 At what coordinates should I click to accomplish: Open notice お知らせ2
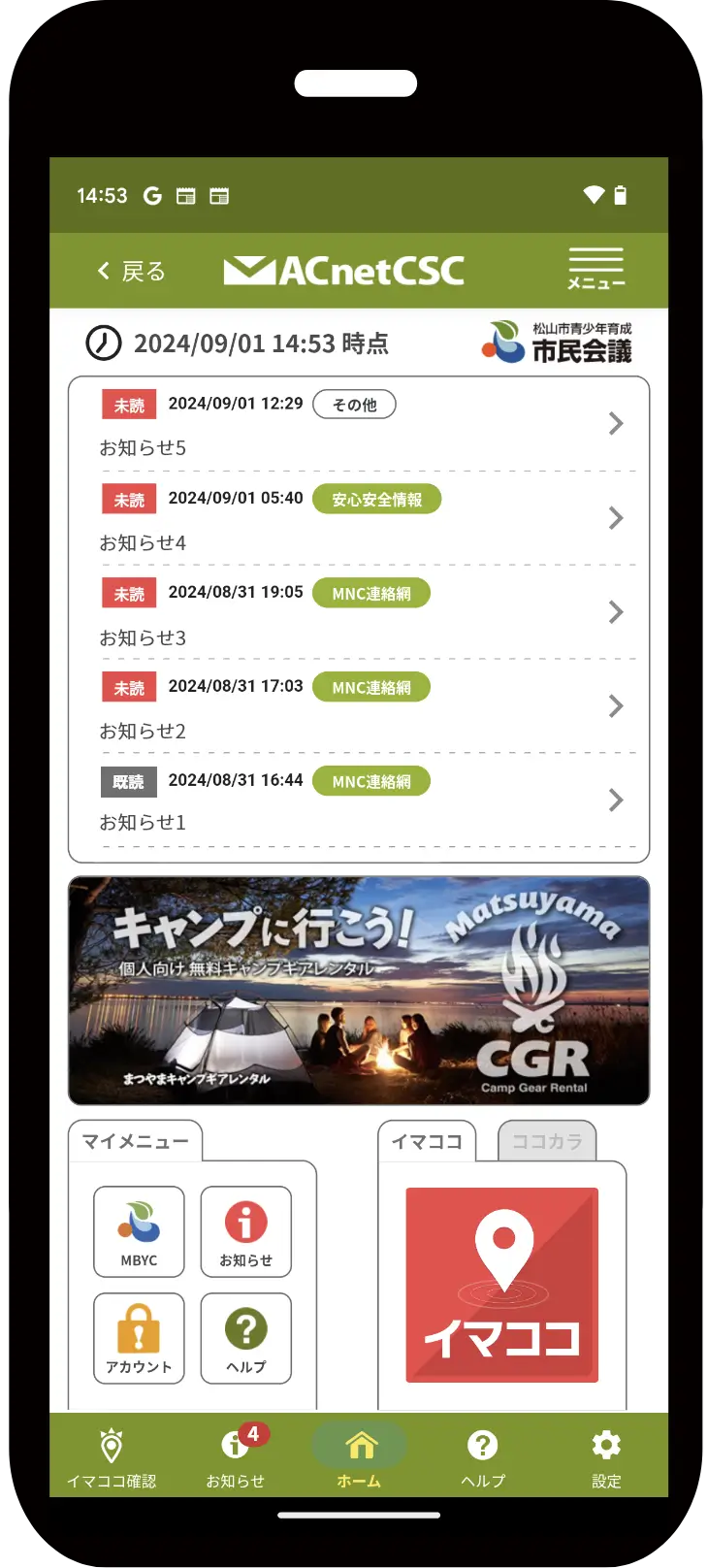pos(359,707)
